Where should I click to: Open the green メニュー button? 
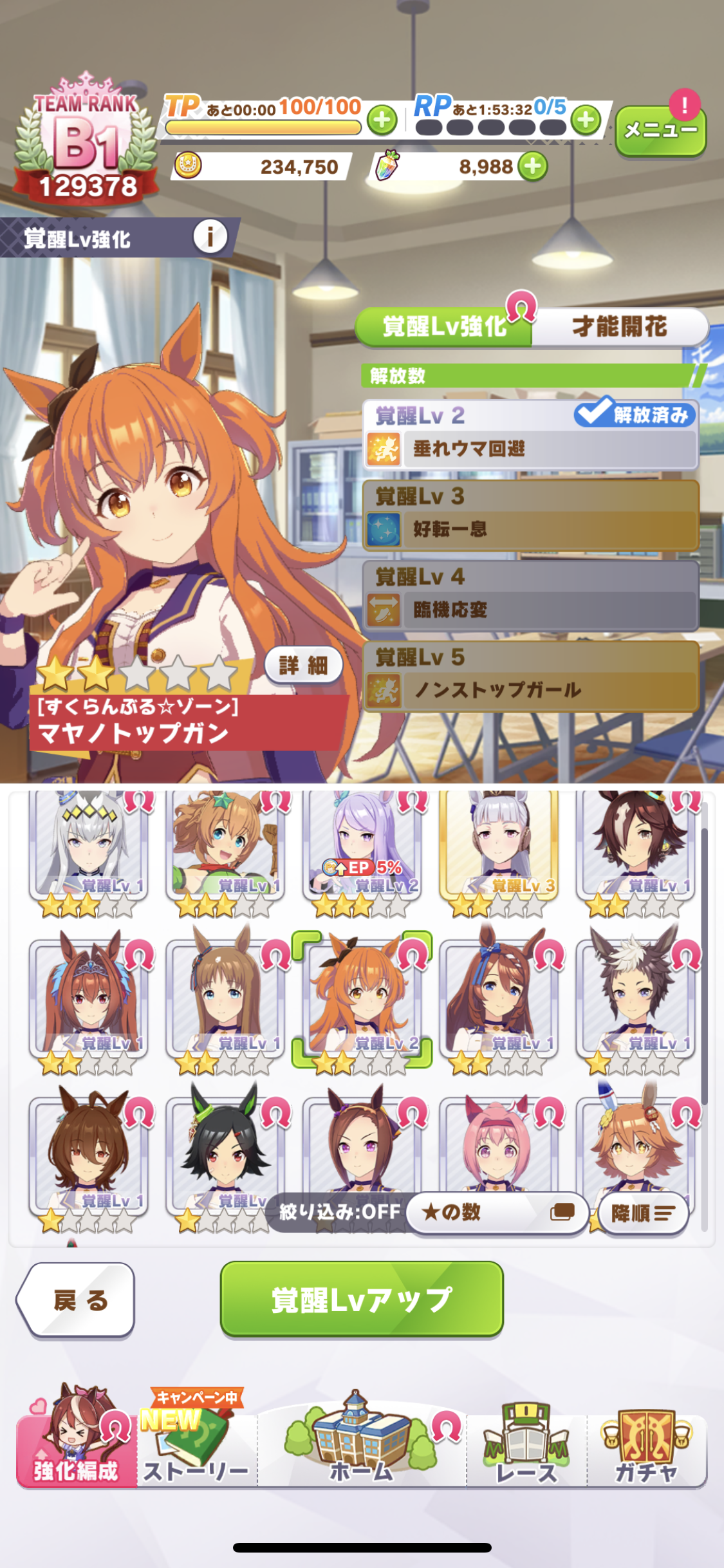(x=660, y=131)
